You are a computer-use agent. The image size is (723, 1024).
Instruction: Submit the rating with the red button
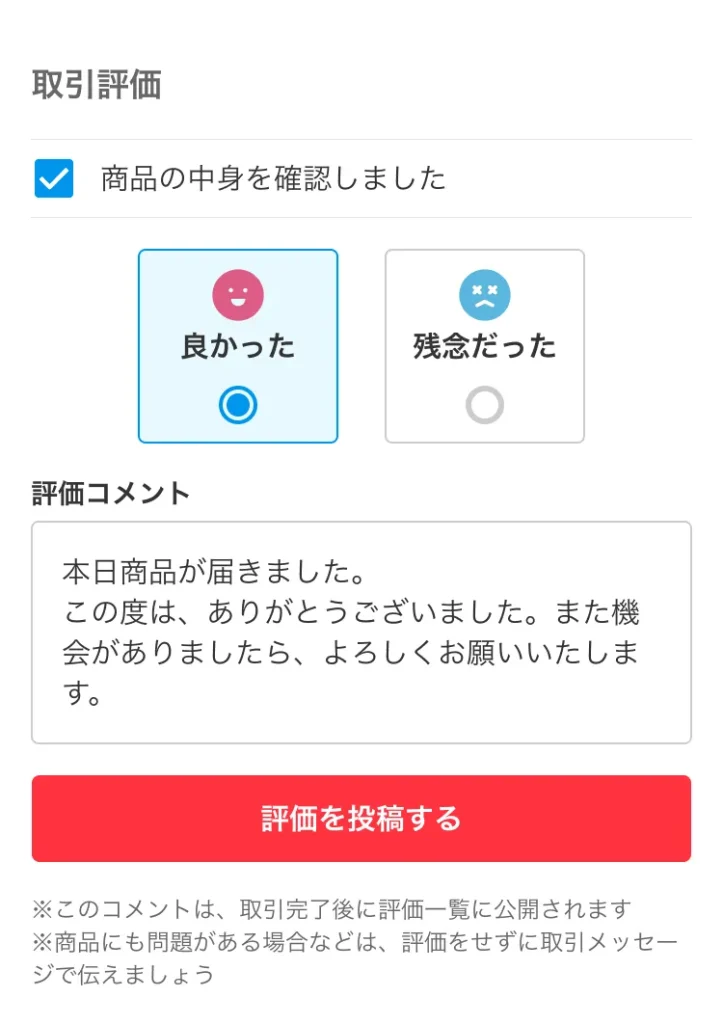point(361,818)
